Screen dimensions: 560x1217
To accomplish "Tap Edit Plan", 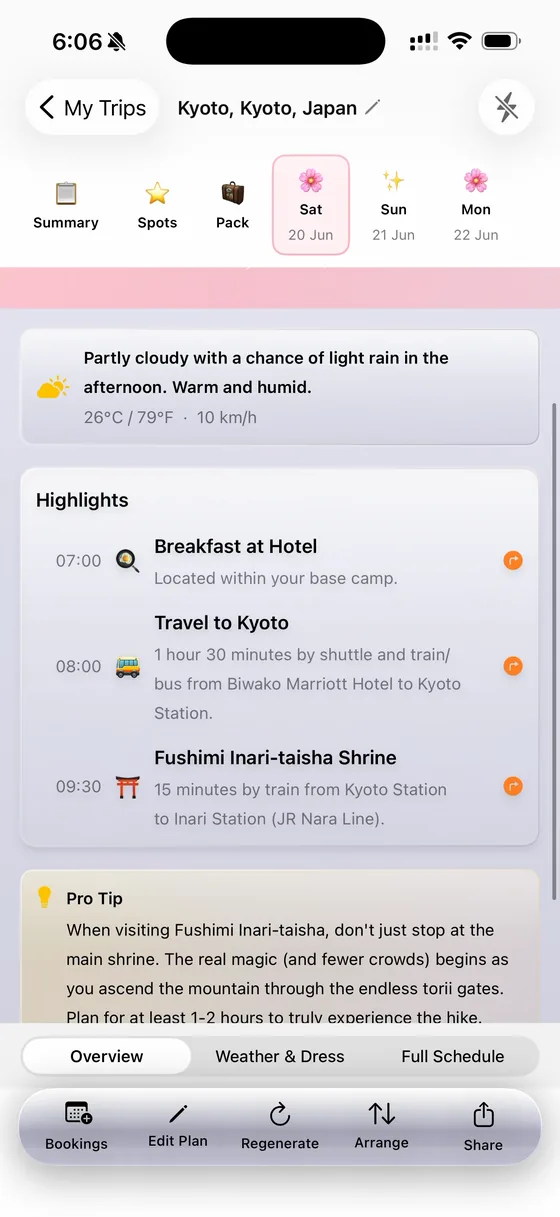I will (178, 1126).
